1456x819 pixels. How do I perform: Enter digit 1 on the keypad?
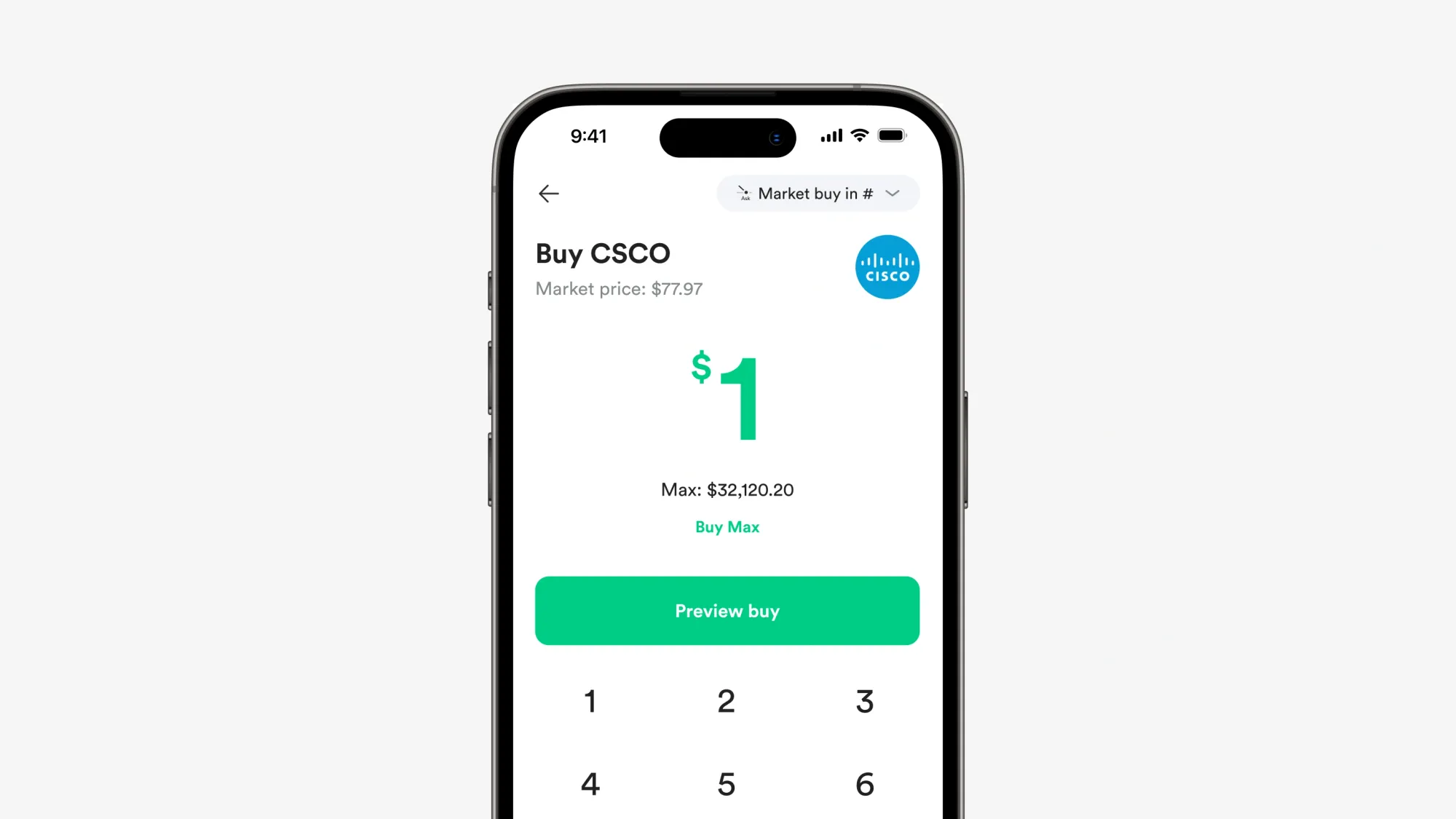click(x=590, y=702)
